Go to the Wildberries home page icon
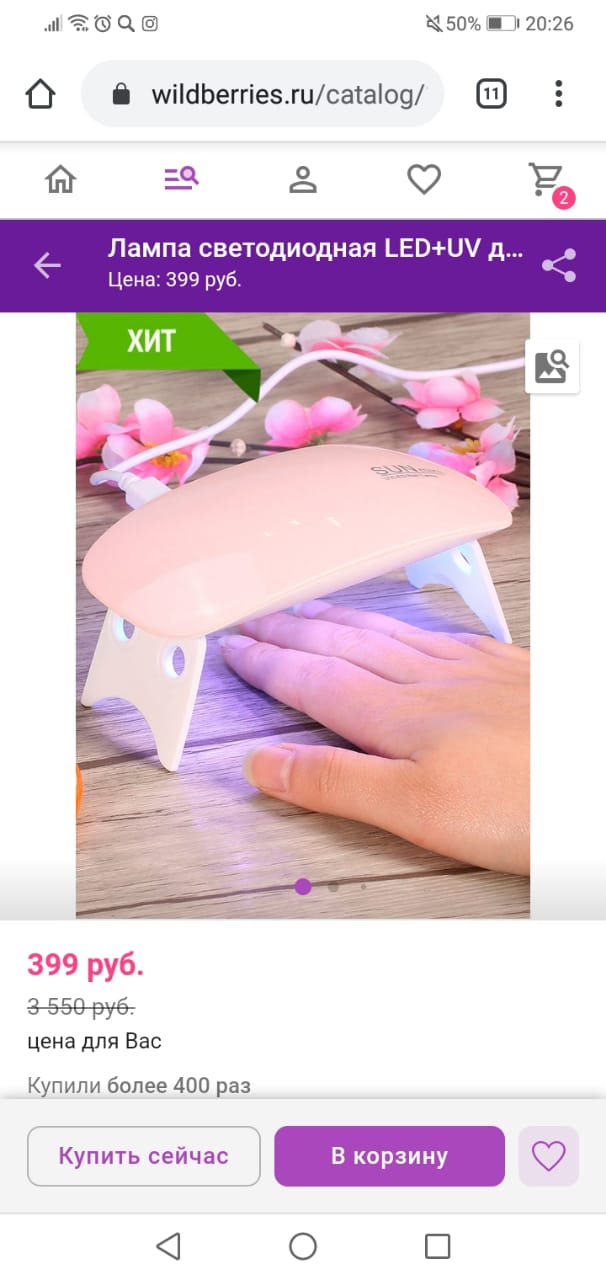Image resolution: width=606 pixels, height=1280 pixels. pyautogui.click(x=61, y=180)
